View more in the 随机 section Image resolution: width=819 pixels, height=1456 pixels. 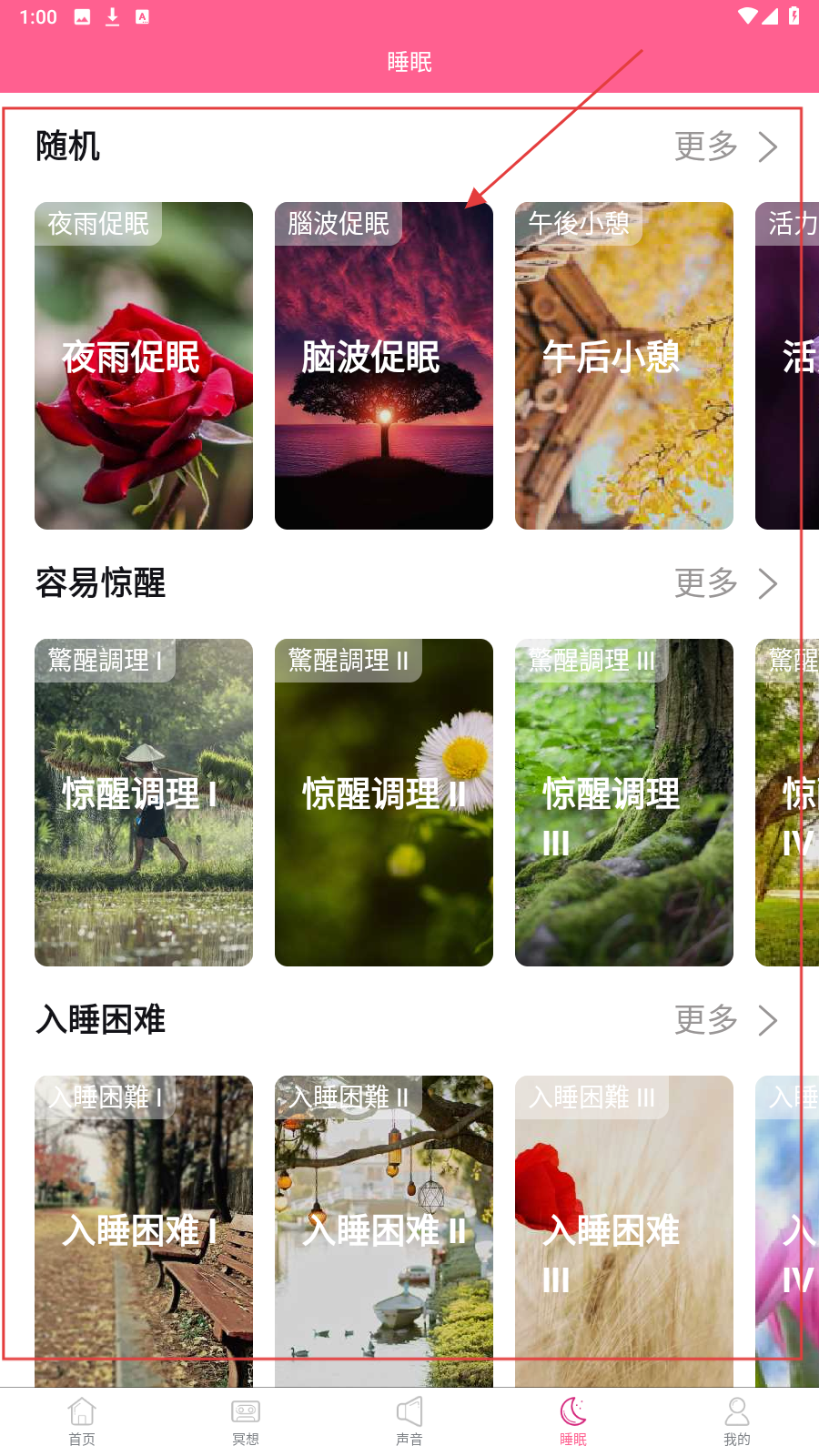coord(725,147)
